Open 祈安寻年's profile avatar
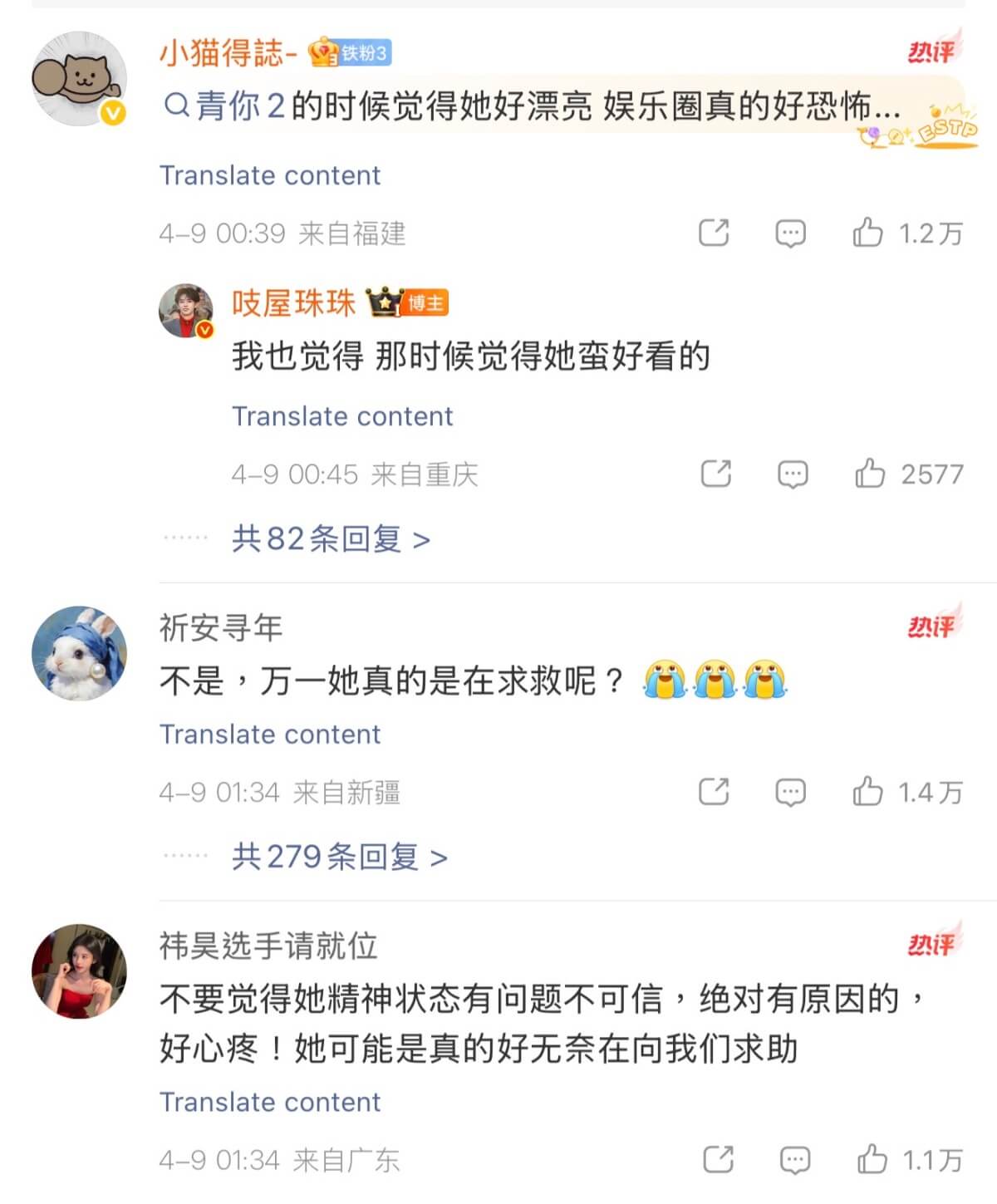997x1204 pixels. [x=79, y=653]
